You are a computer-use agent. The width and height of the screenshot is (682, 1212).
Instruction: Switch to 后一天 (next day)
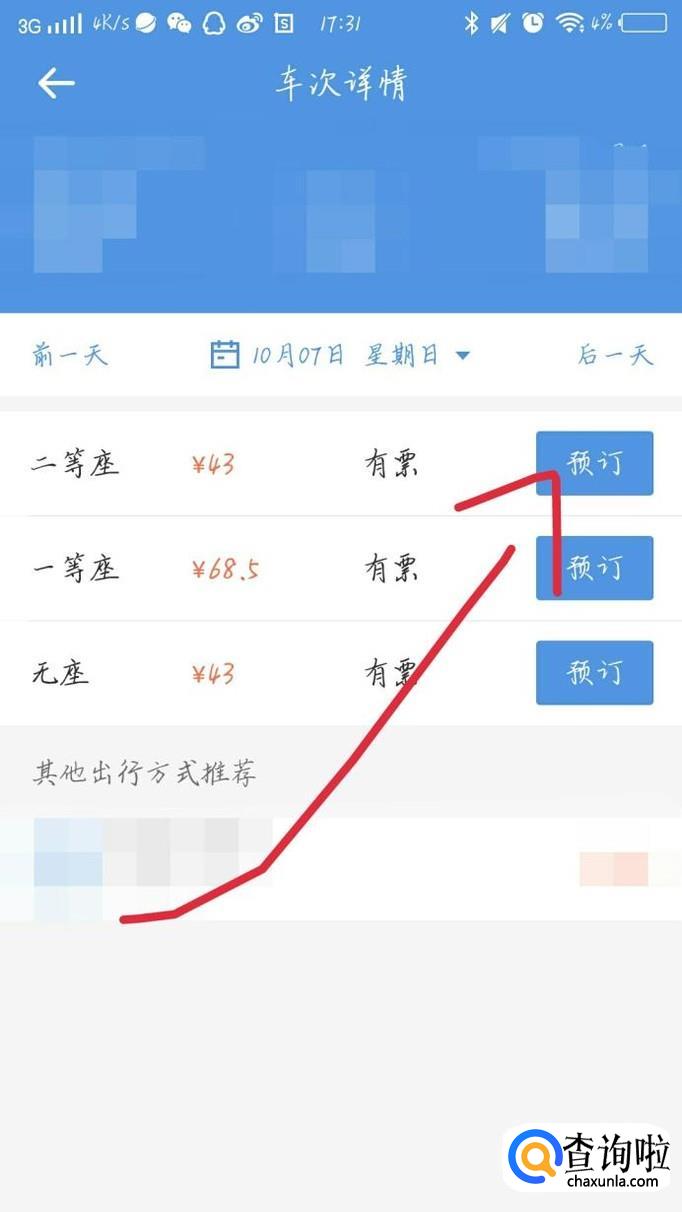pyautogui.click(x=615, y=355)
